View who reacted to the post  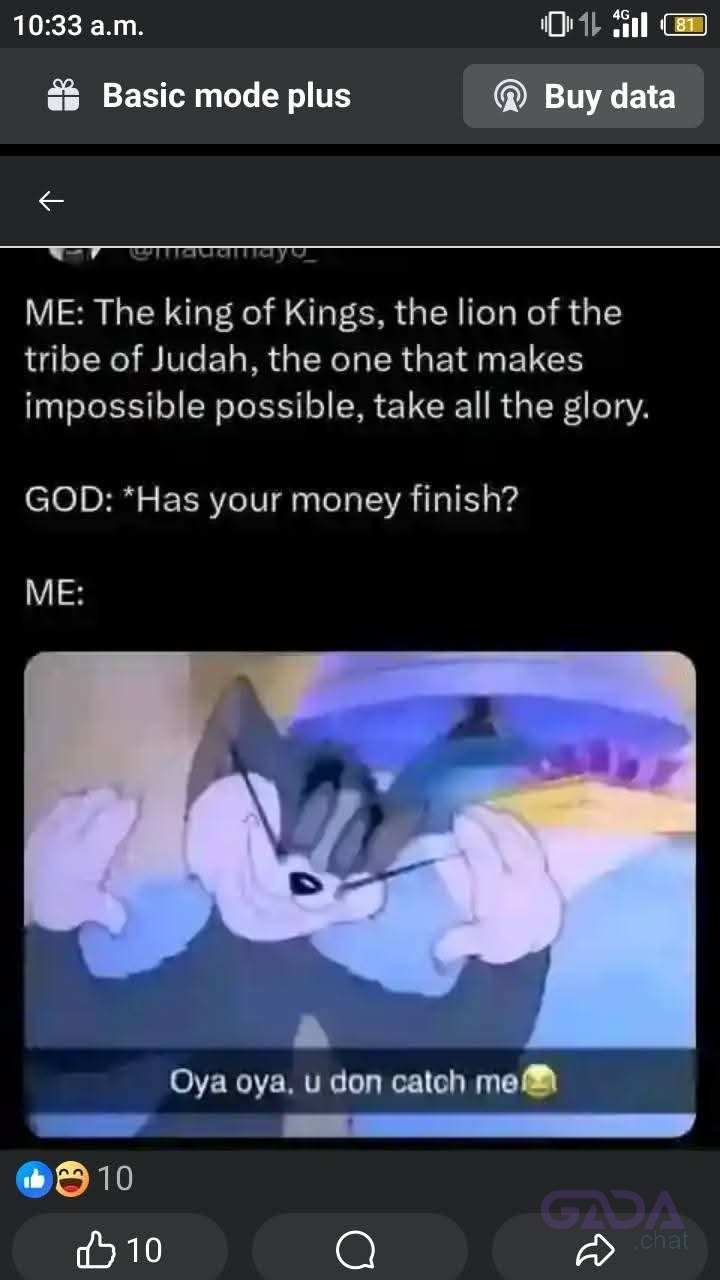click(x=75, y=1178)
